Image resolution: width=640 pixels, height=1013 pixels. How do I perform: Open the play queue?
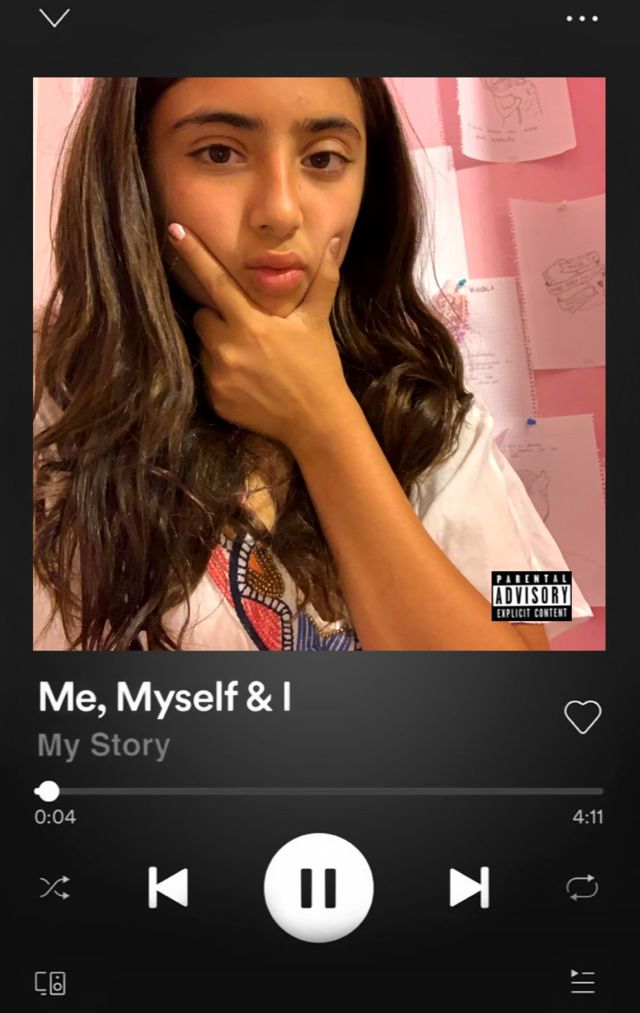pyautogui.click(x=582, y=981)
